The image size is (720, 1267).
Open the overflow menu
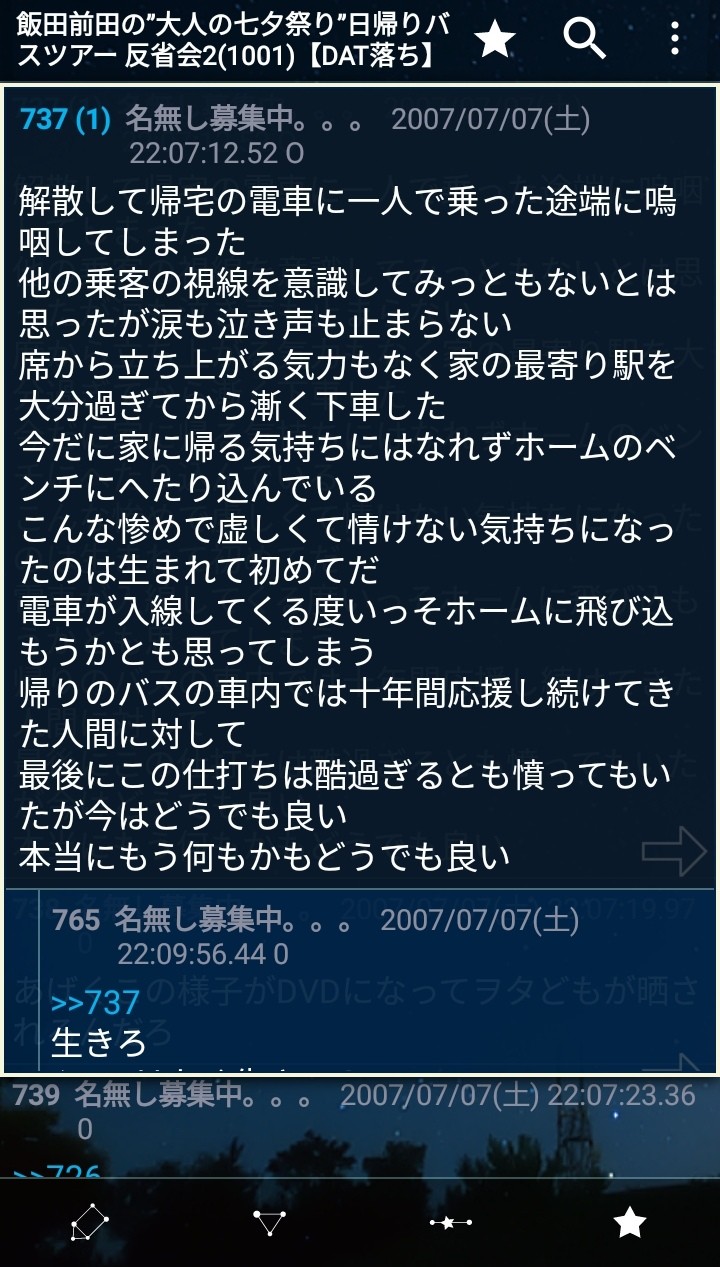point(675,40)
